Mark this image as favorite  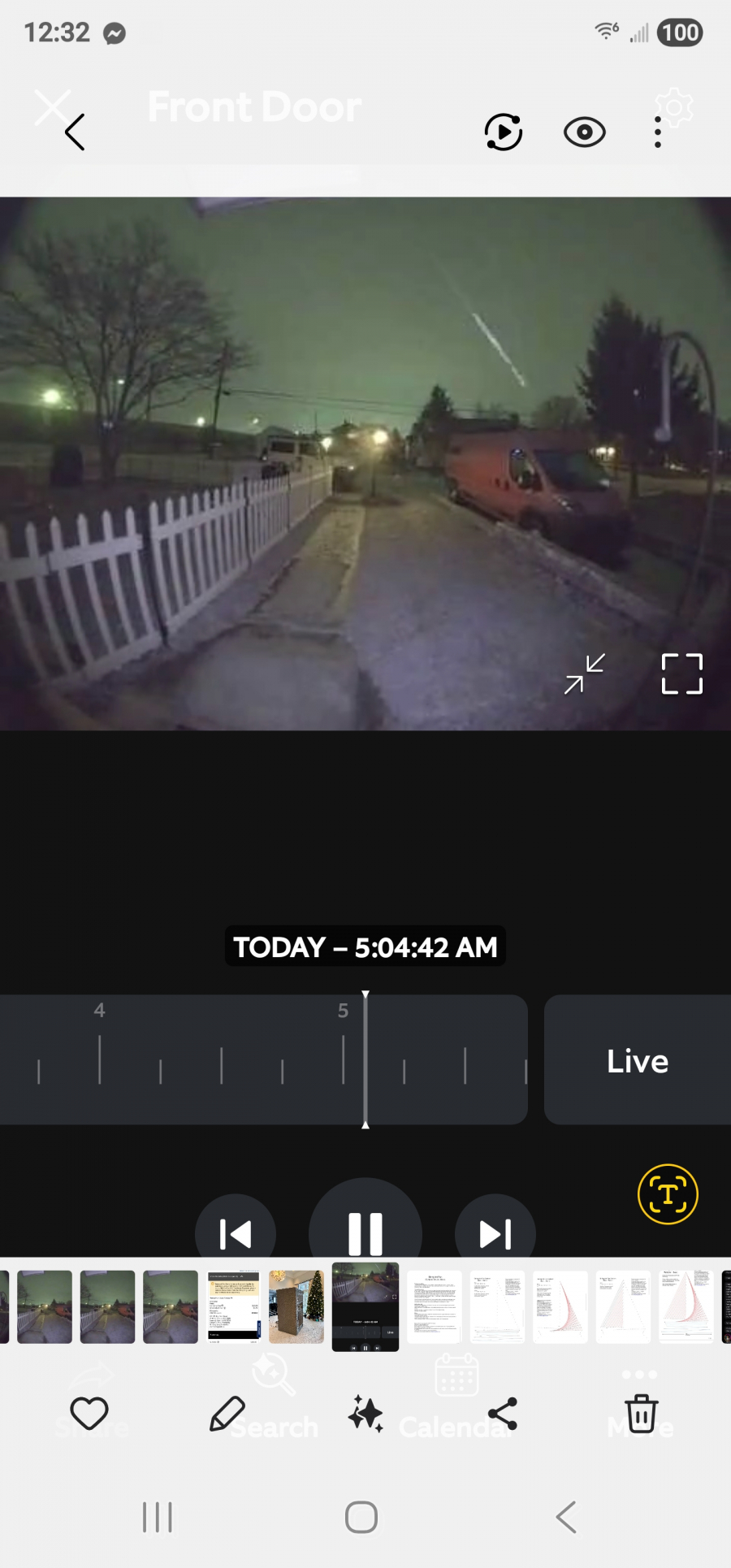coord(89,1414)
